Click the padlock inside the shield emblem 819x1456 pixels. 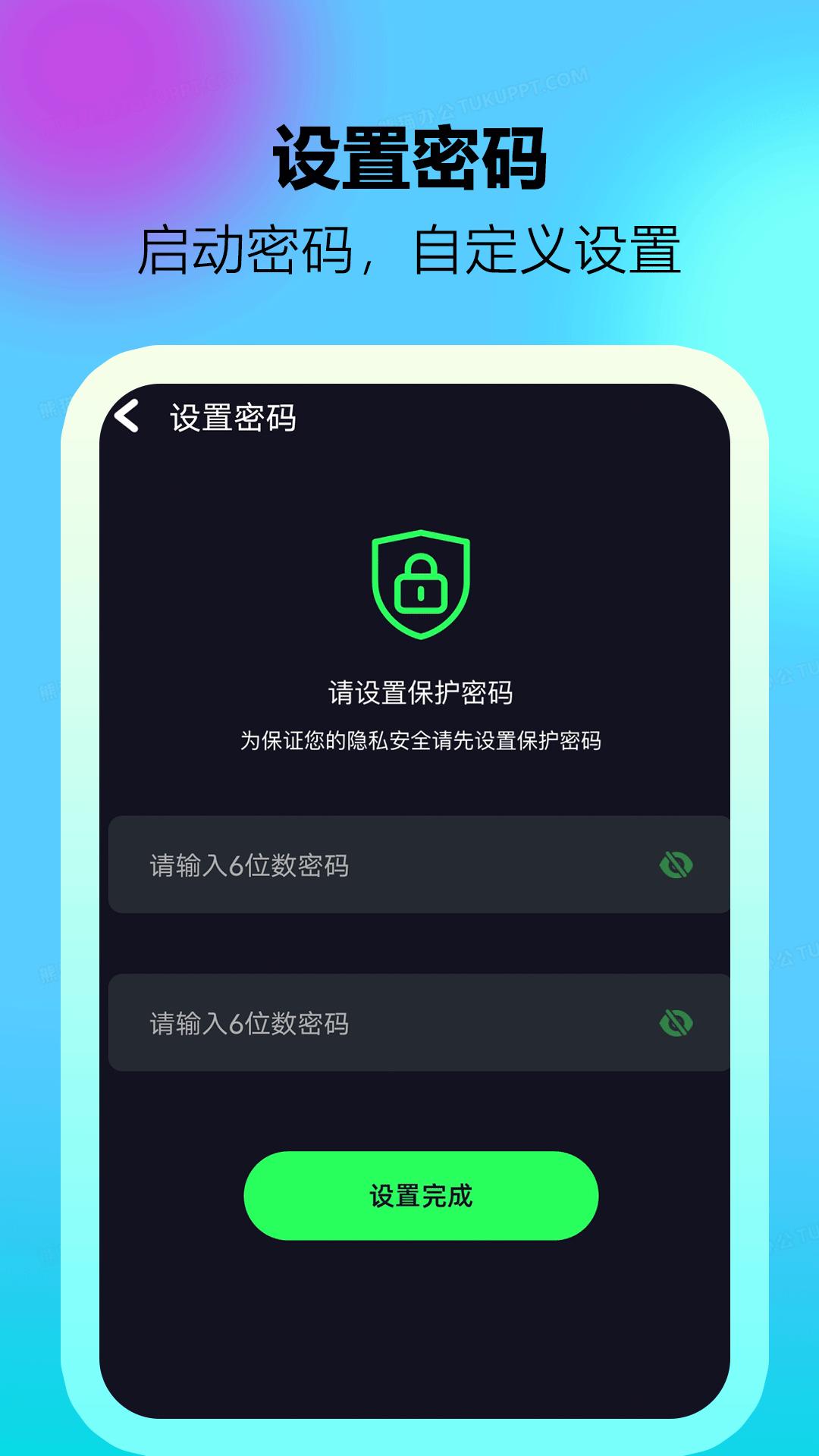point(419,591)
